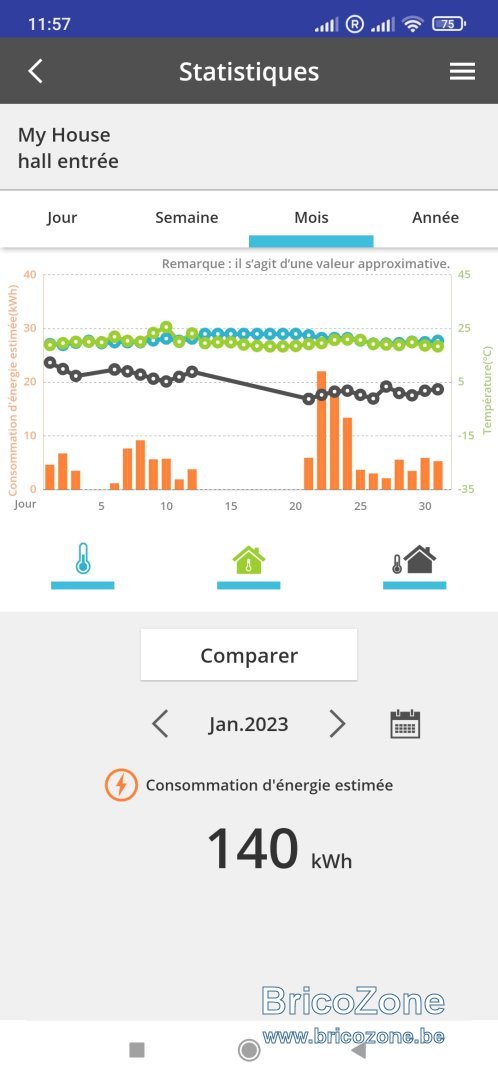Switch to the Jour tab
Viewport: 498px width, 1080px height.
point(62,218)
